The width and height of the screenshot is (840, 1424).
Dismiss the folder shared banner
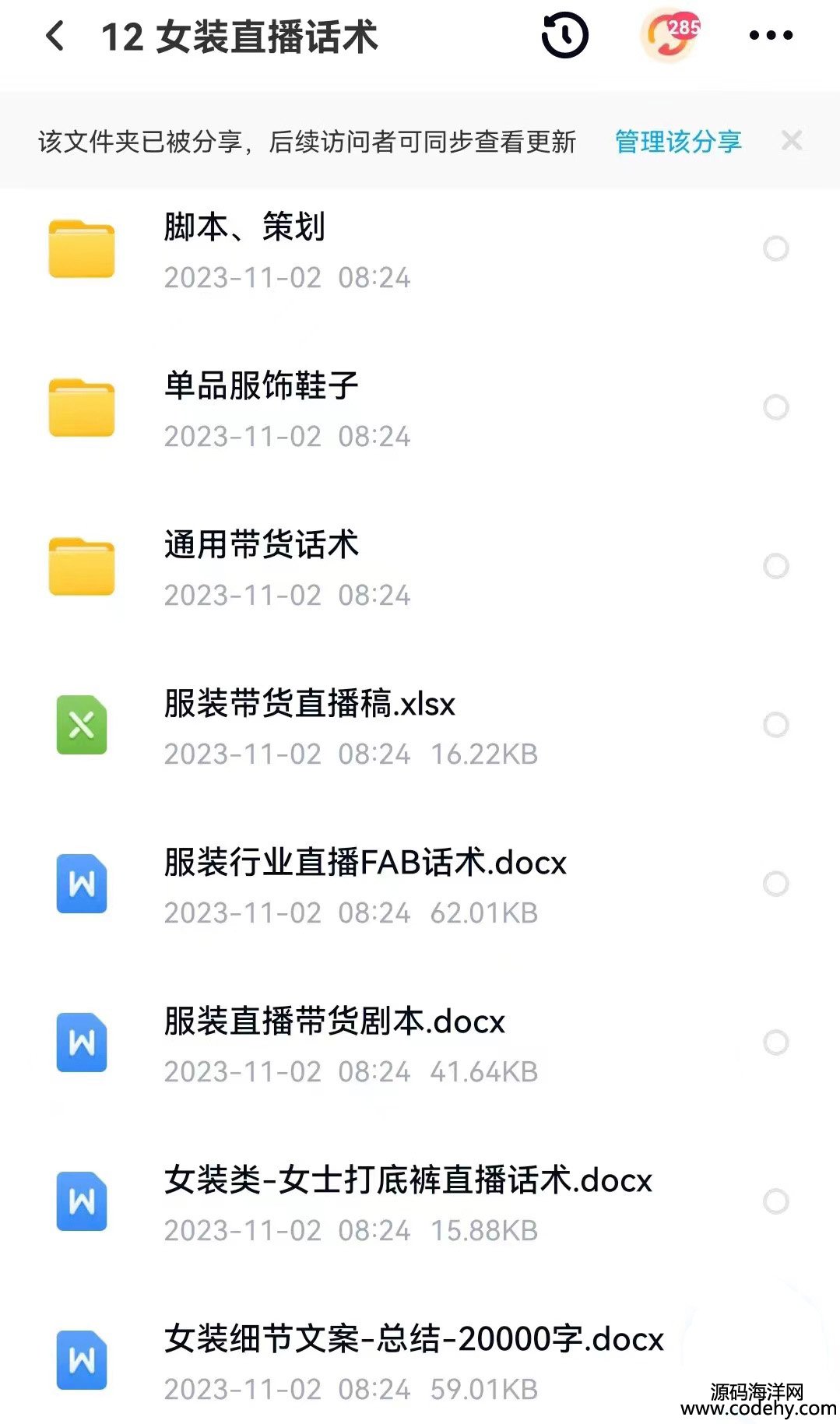[792, 141]
